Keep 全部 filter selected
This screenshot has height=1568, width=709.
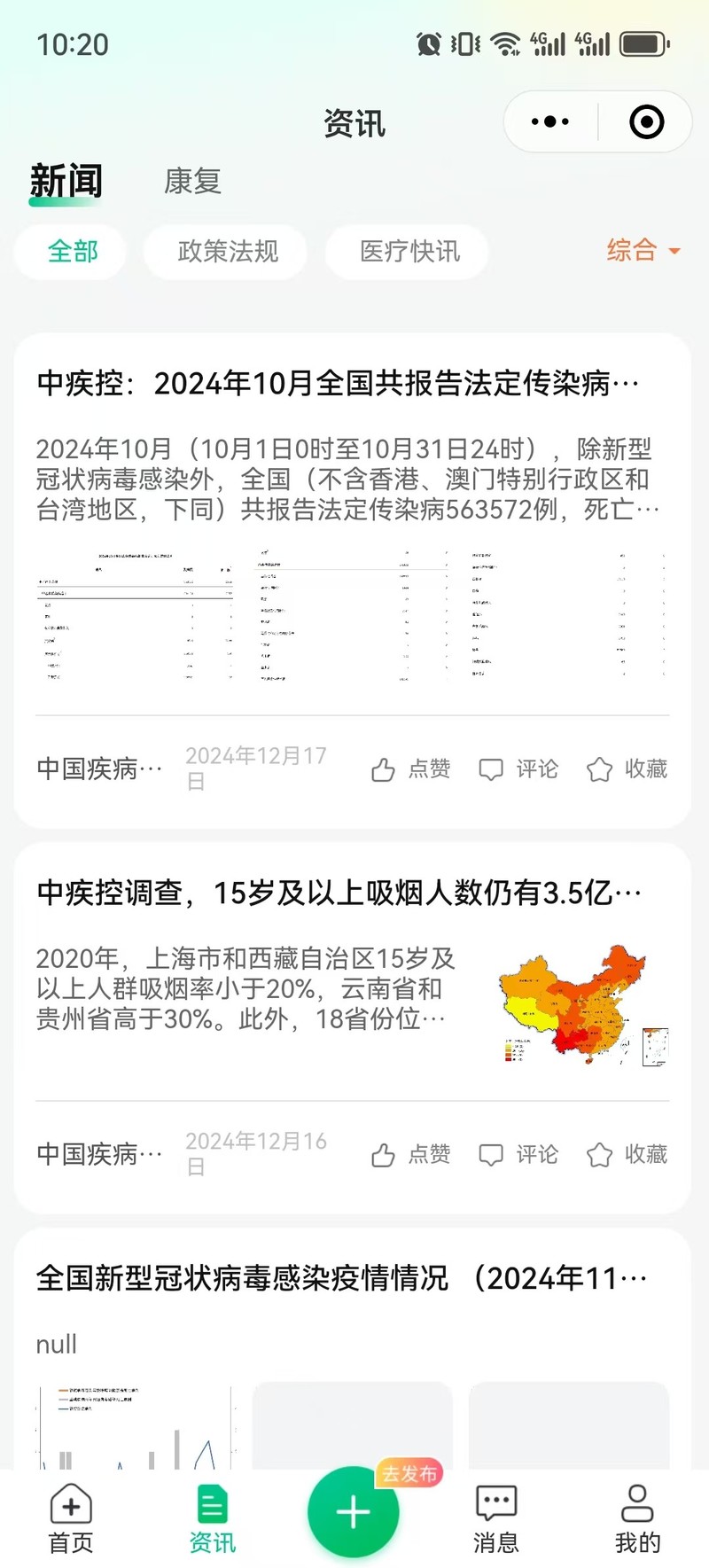click(x=70, y=252)
